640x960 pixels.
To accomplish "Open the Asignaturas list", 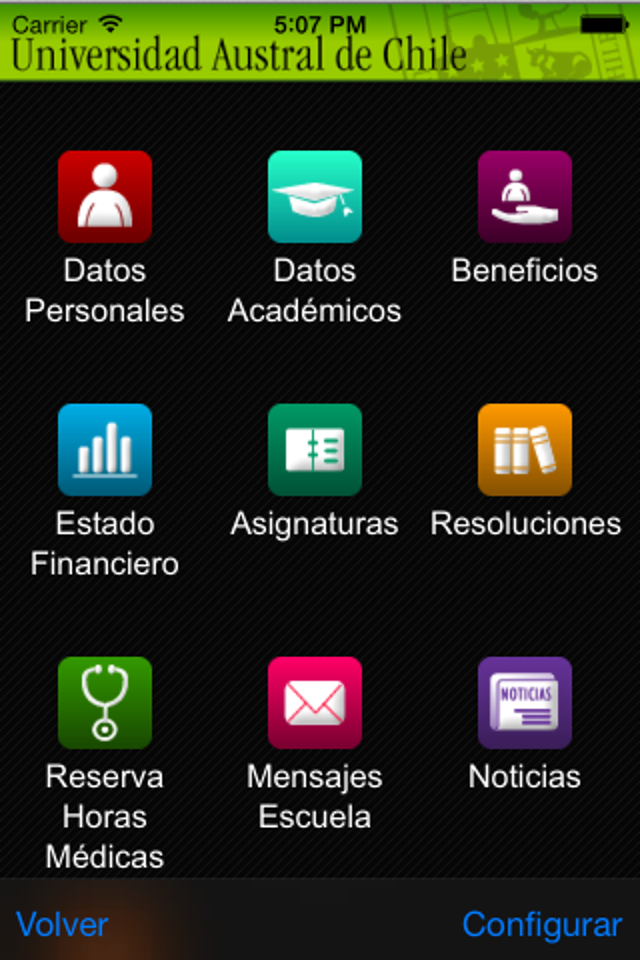I will point(315,450).
